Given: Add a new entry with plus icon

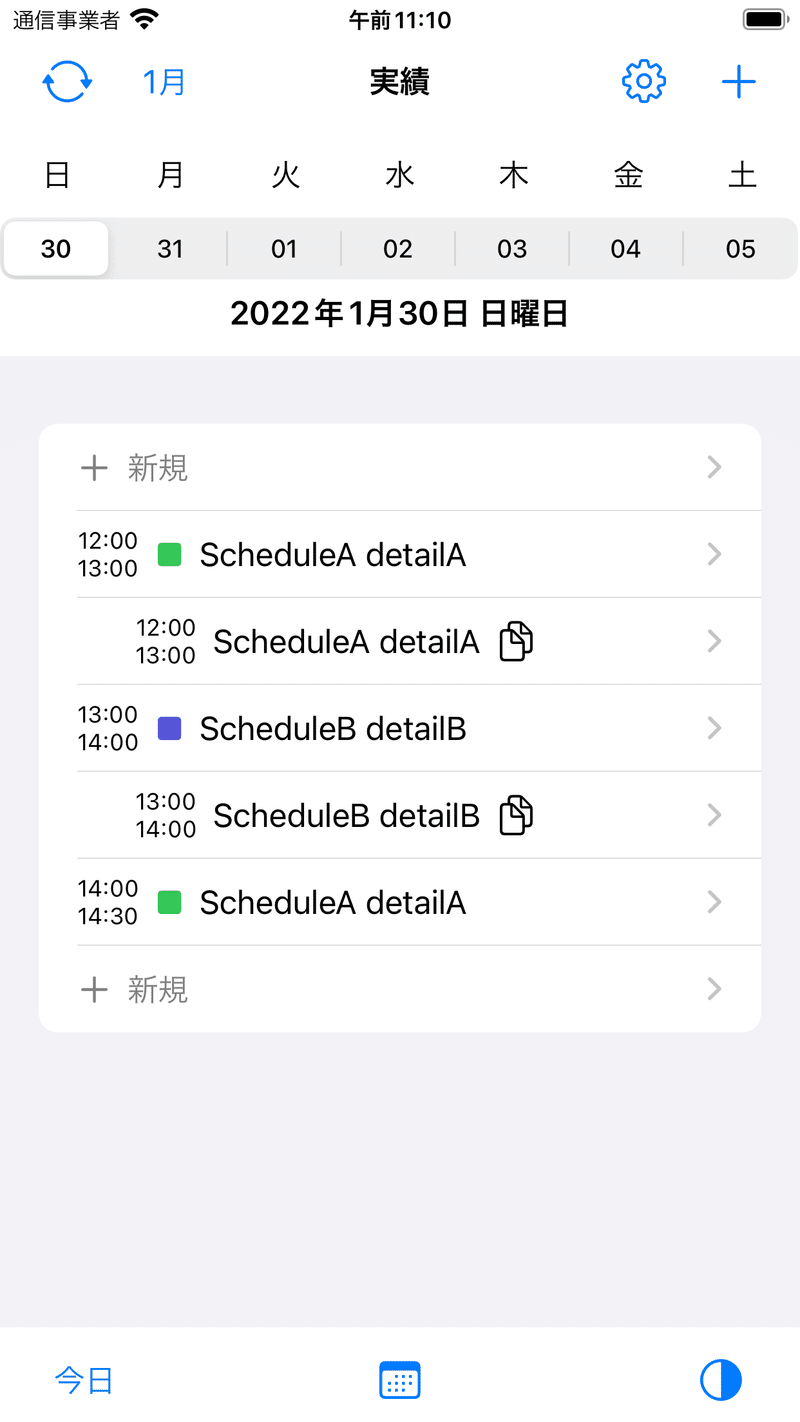Looking at the screenshot, I should [x=738, y=82].
